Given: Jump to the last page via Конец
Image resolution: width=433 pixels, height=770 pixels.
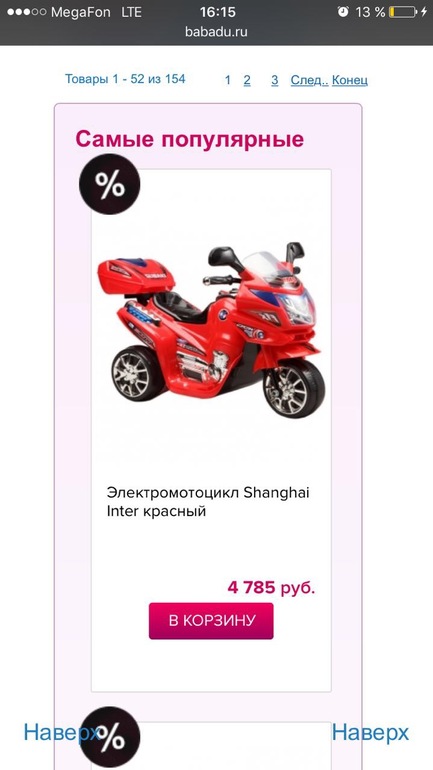Looking at the screenshot, I should point(350,80).
